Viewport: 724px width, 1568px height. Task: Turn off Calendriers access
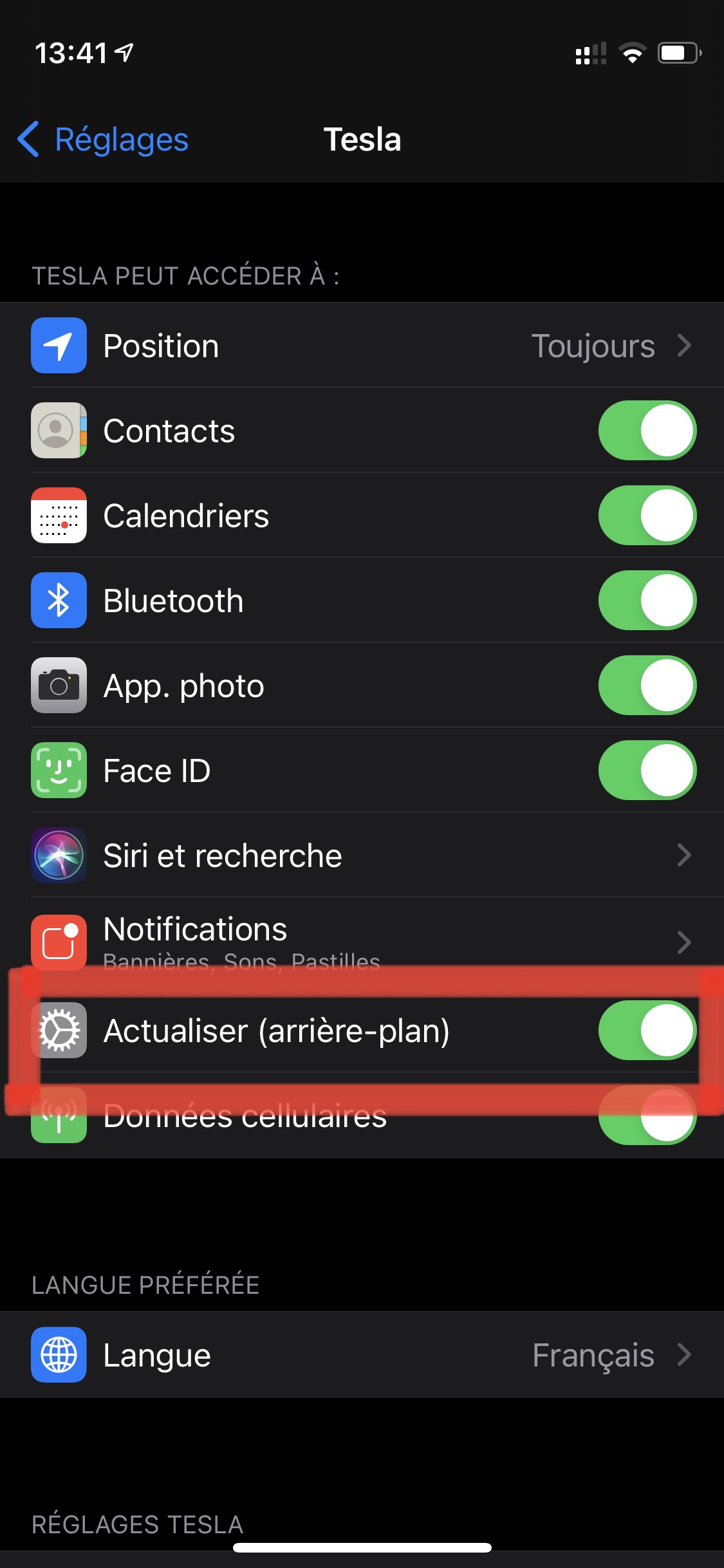647,515
